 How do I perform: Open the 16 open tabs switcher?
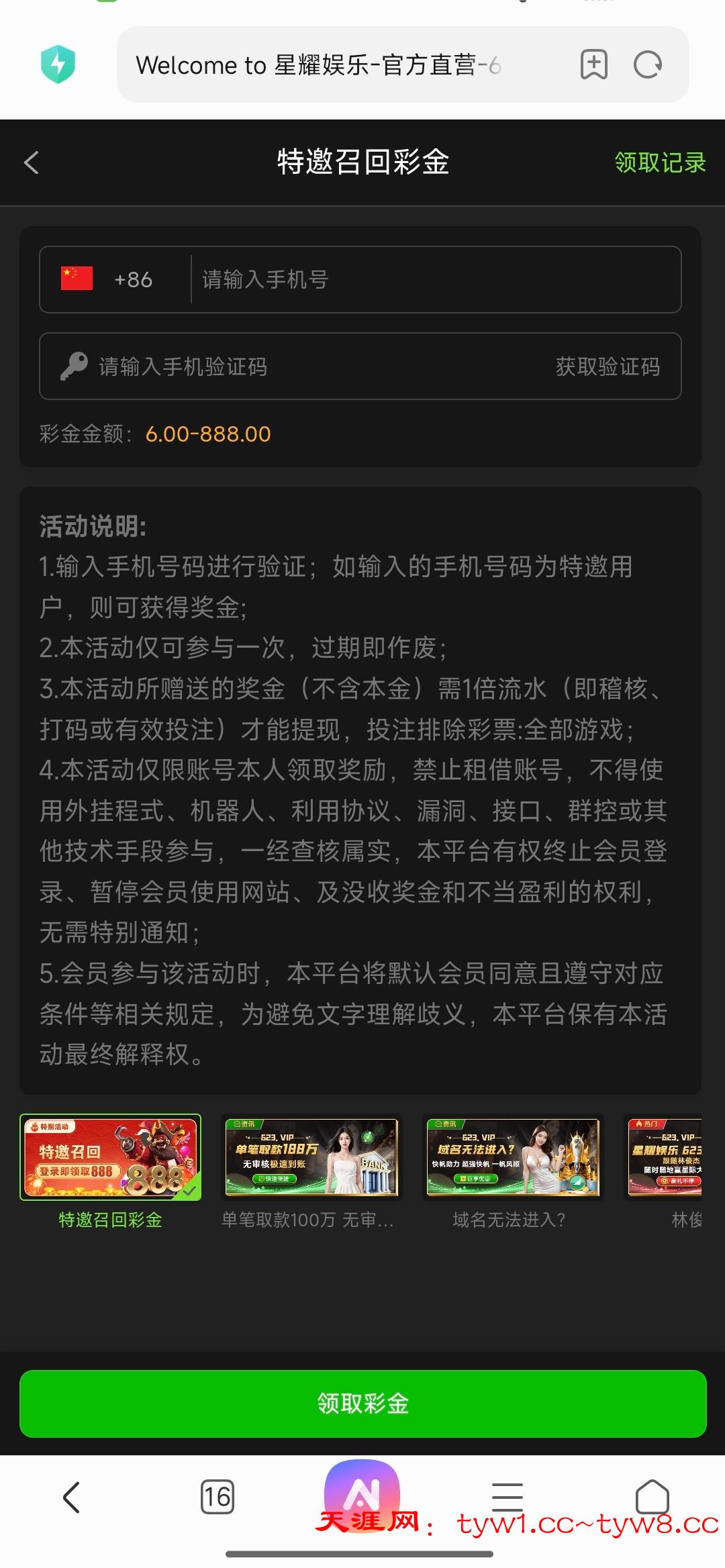217,1497
